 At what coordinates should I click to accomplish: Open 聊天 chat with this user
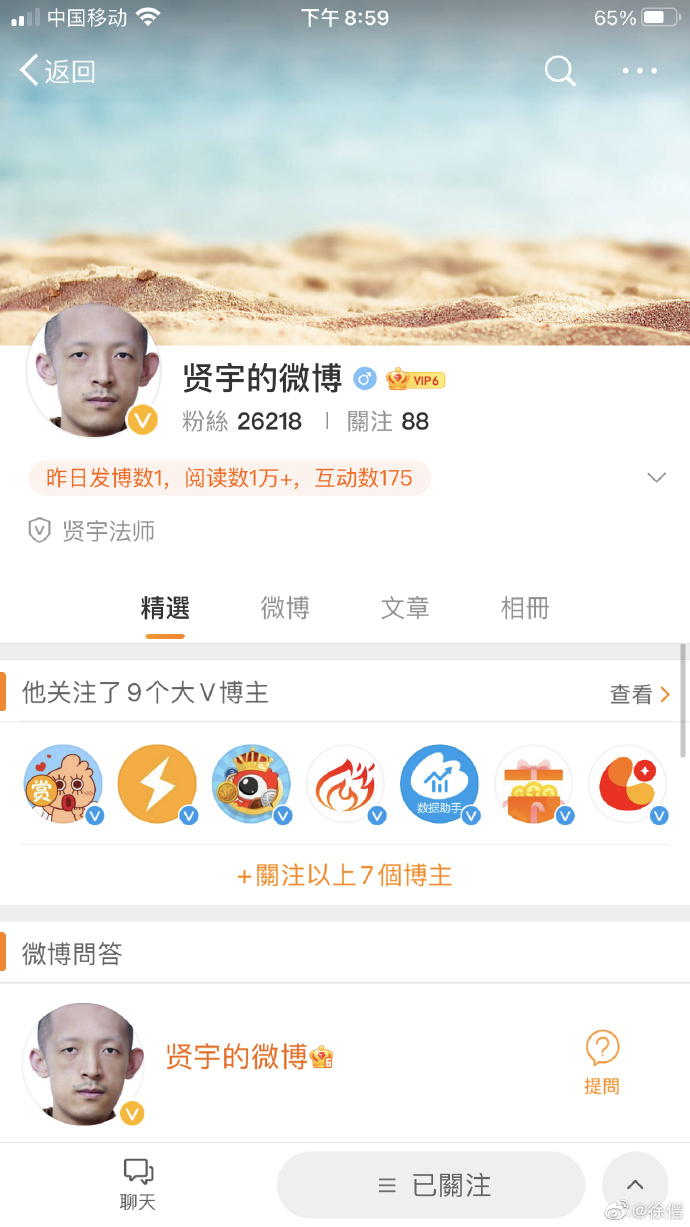click(137, 1185)
